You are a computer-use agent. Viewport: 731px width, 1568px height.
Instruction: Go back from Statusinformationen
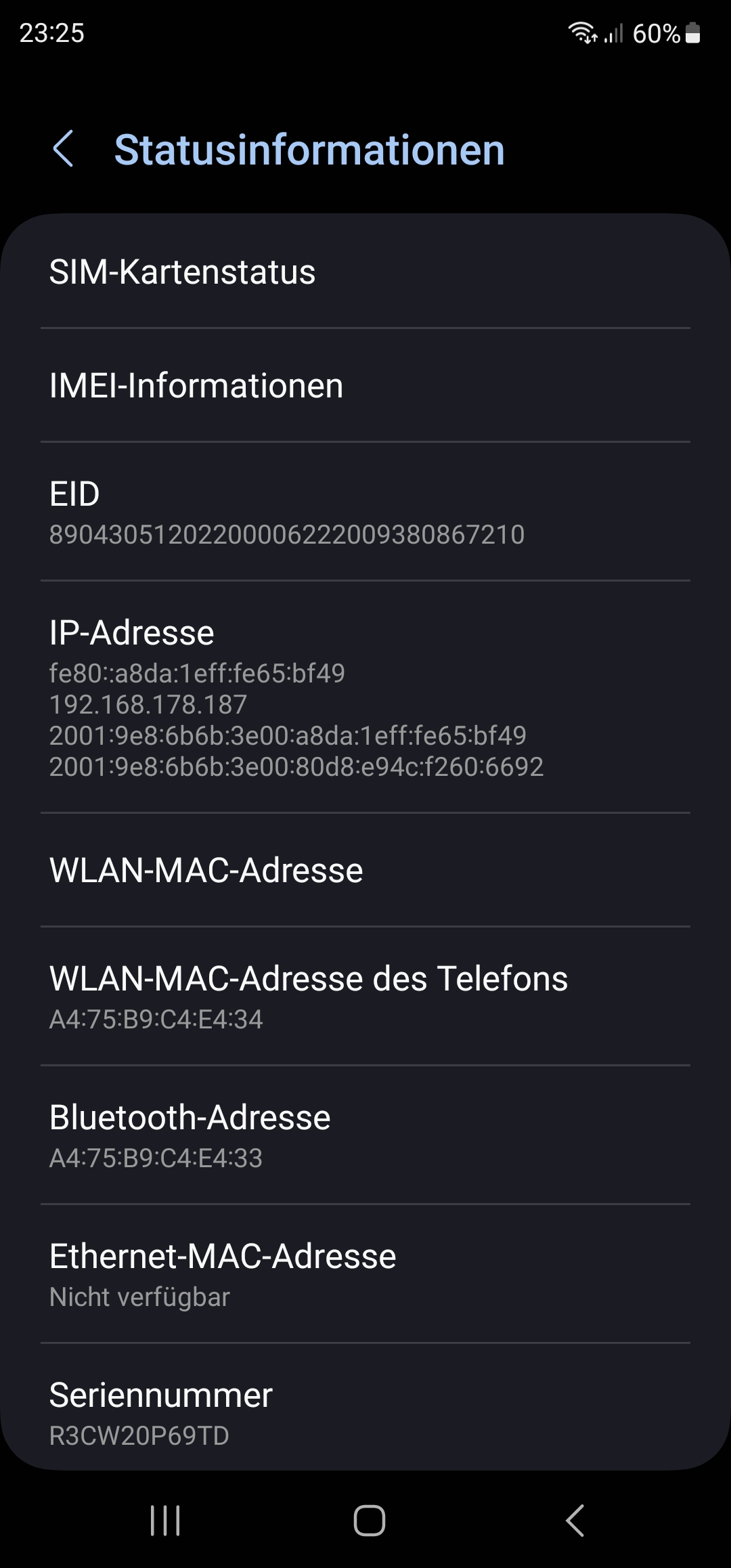pyautogui.click(x=63, y=149)
